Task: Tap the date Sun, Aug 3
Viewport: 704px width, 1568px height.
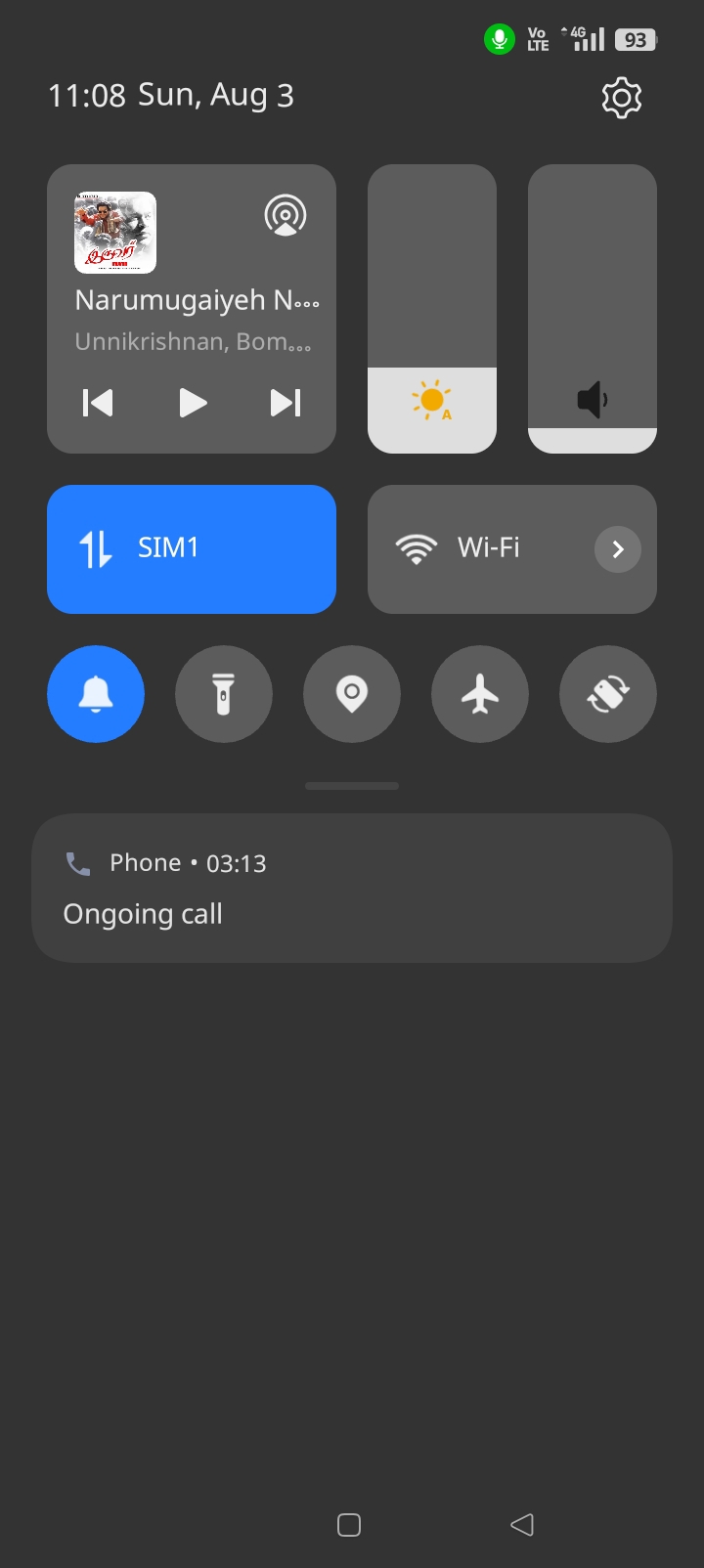Action: pos(217,95)
